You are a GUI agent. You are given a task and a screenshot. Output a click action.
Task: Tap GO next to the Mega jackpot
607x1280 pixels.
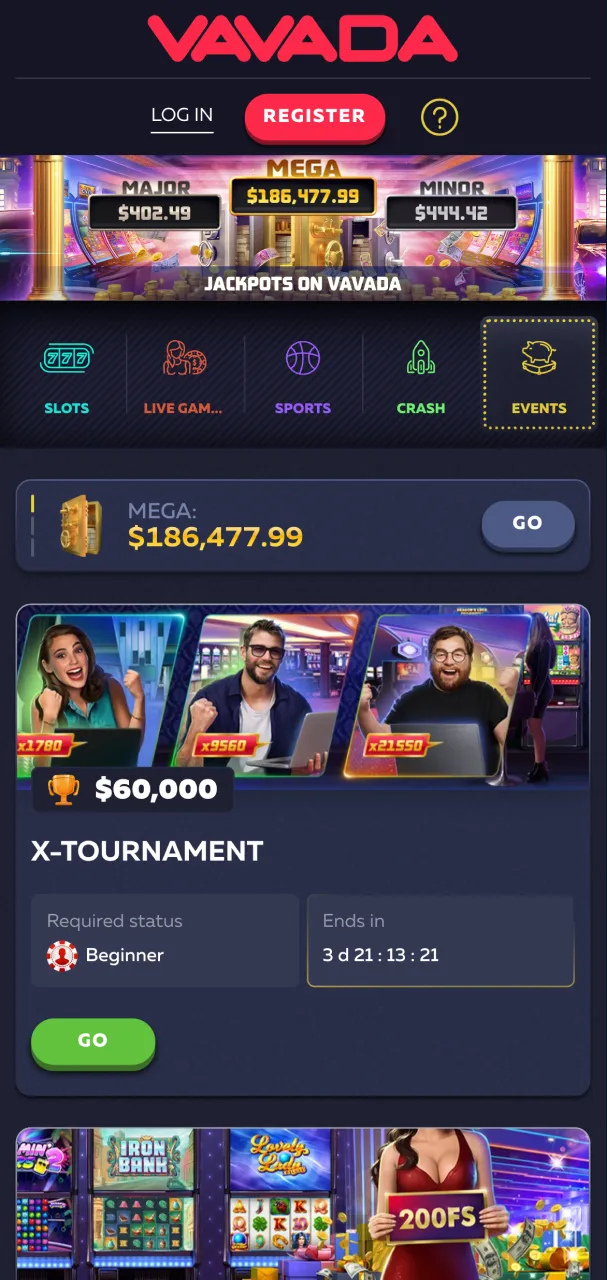[x=527, y=523]
